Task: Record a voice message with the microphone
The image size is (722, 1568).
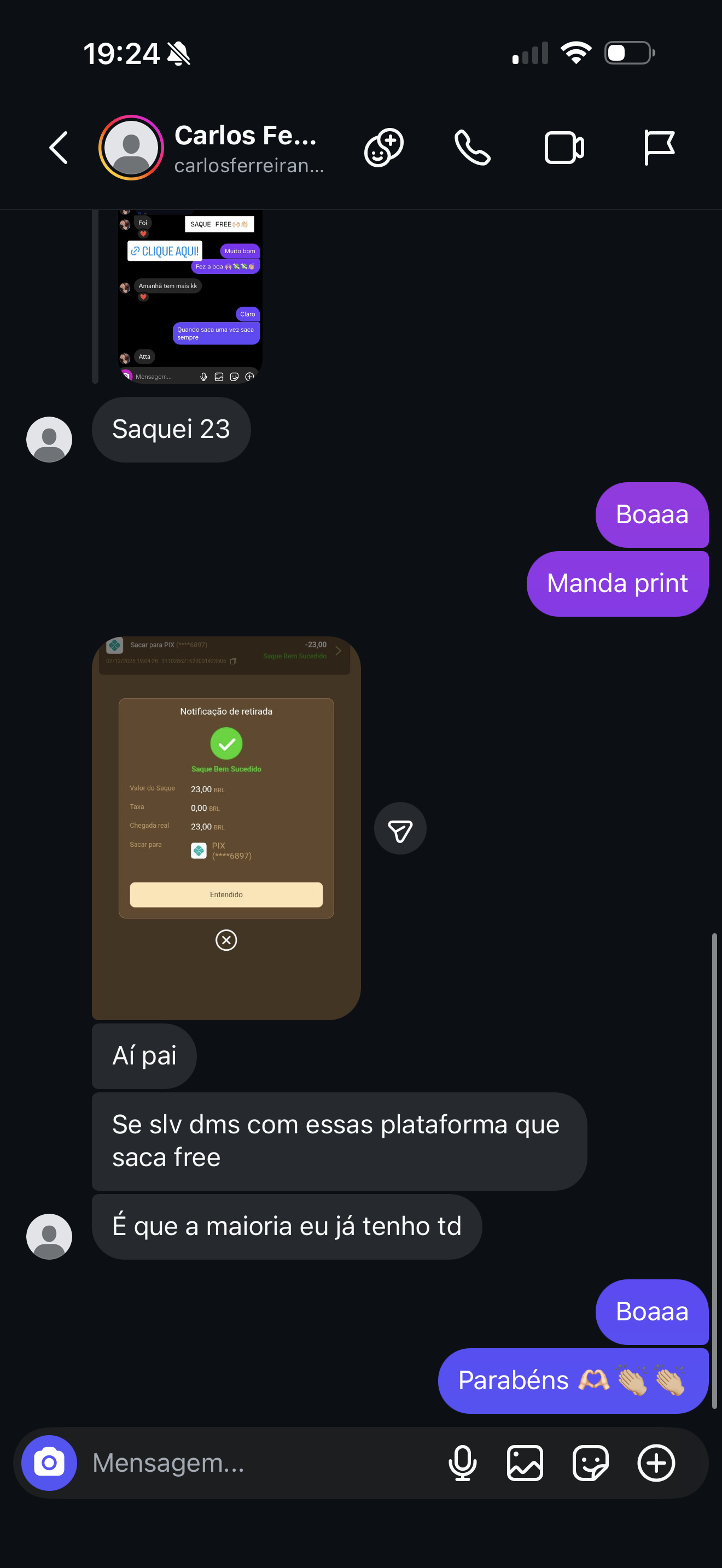Action: [x=462, y=1462]
